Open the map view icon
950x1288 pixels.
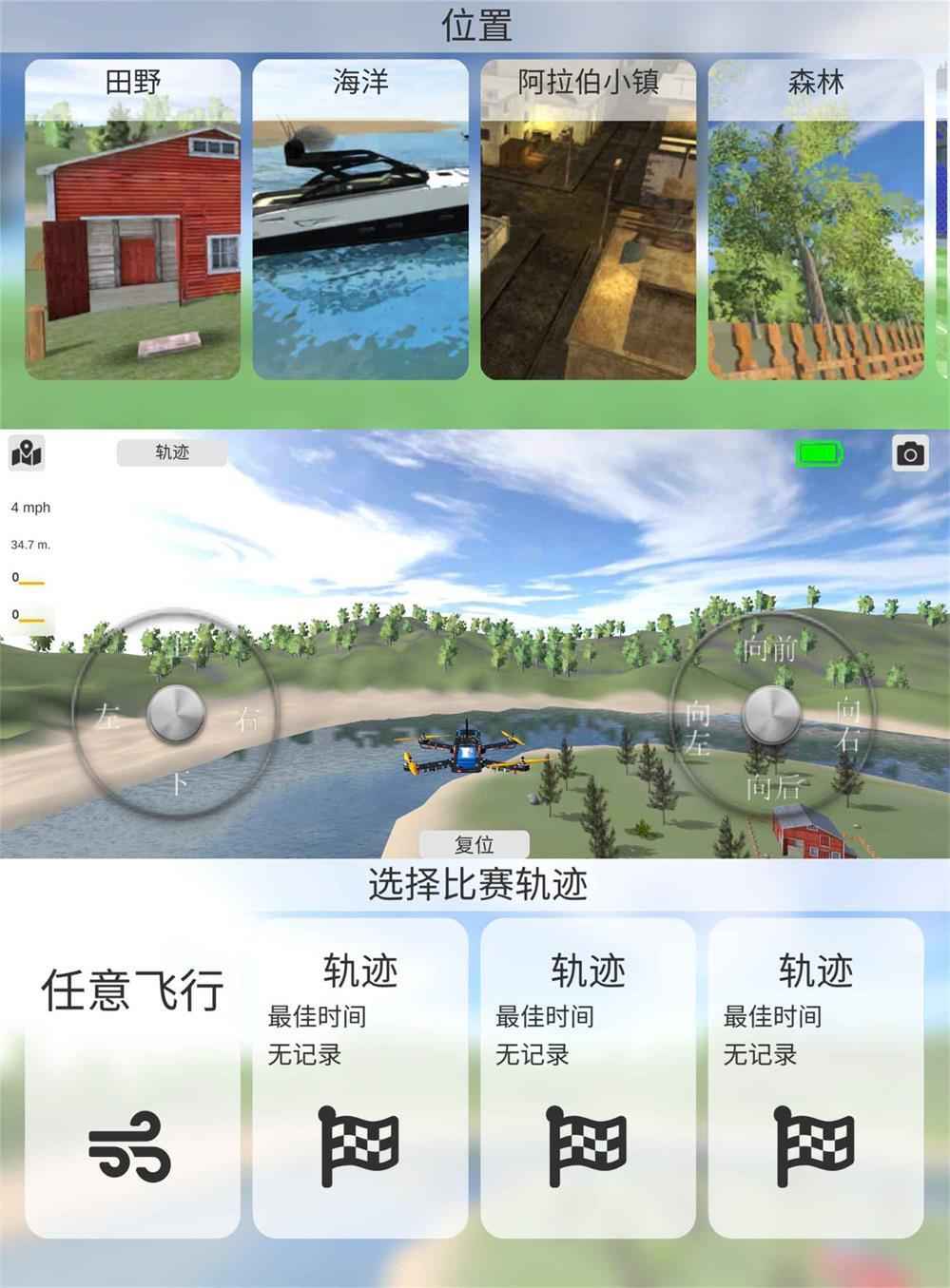tap(27, 454)
